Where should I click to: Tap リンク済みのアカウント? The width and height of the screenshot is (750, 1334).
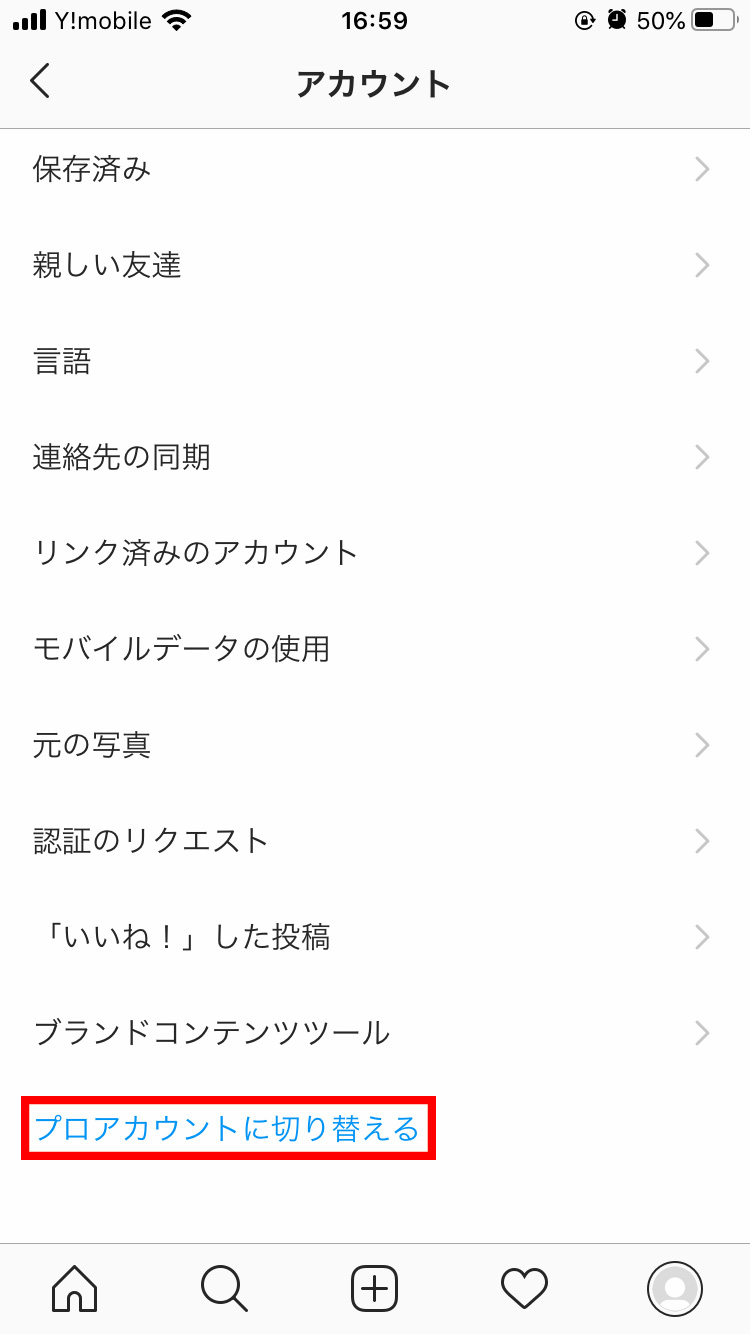375,553
